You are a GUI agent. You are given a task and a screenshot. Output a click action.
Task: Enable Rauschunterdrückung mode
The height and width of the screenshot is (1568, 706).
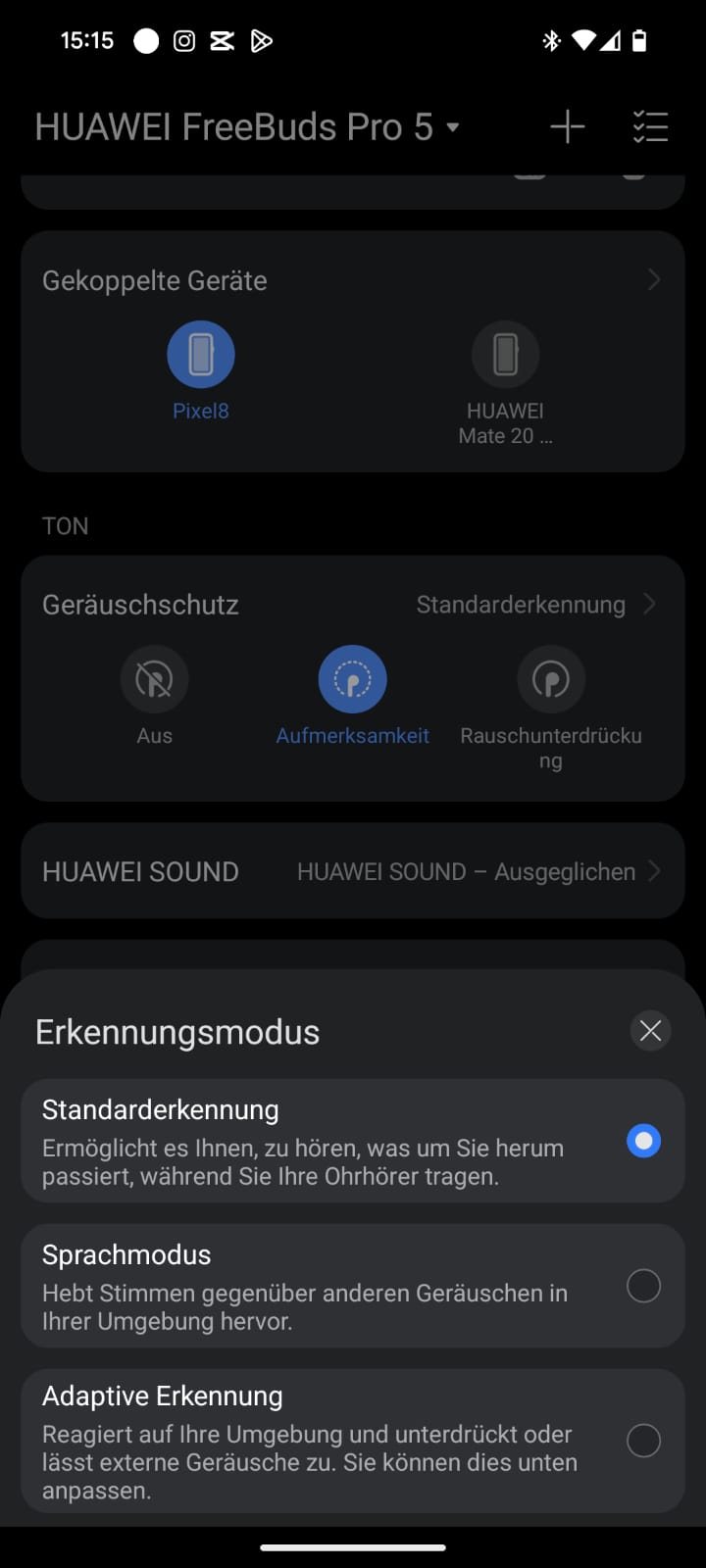[551, 679]
